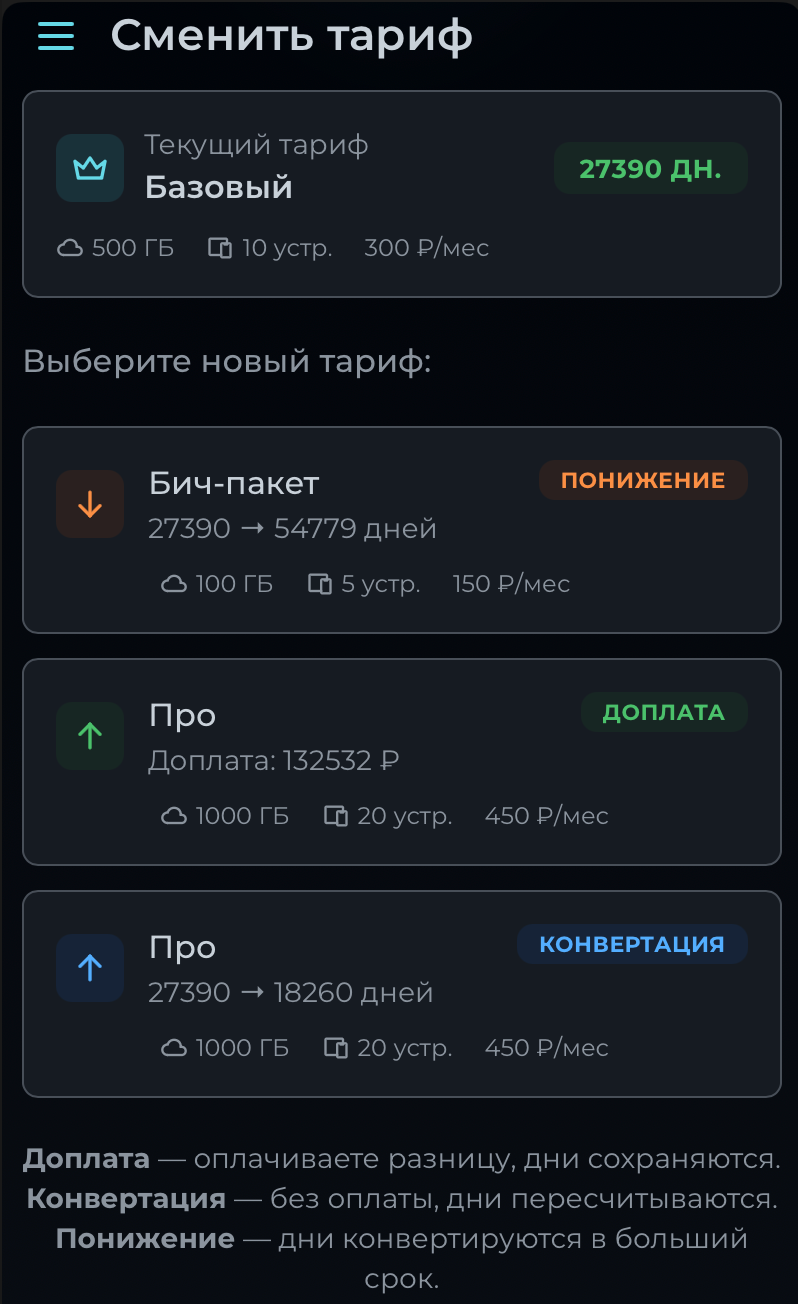Click the crown icon on current tariff
798x1304 pixels.
click(89, 167)
